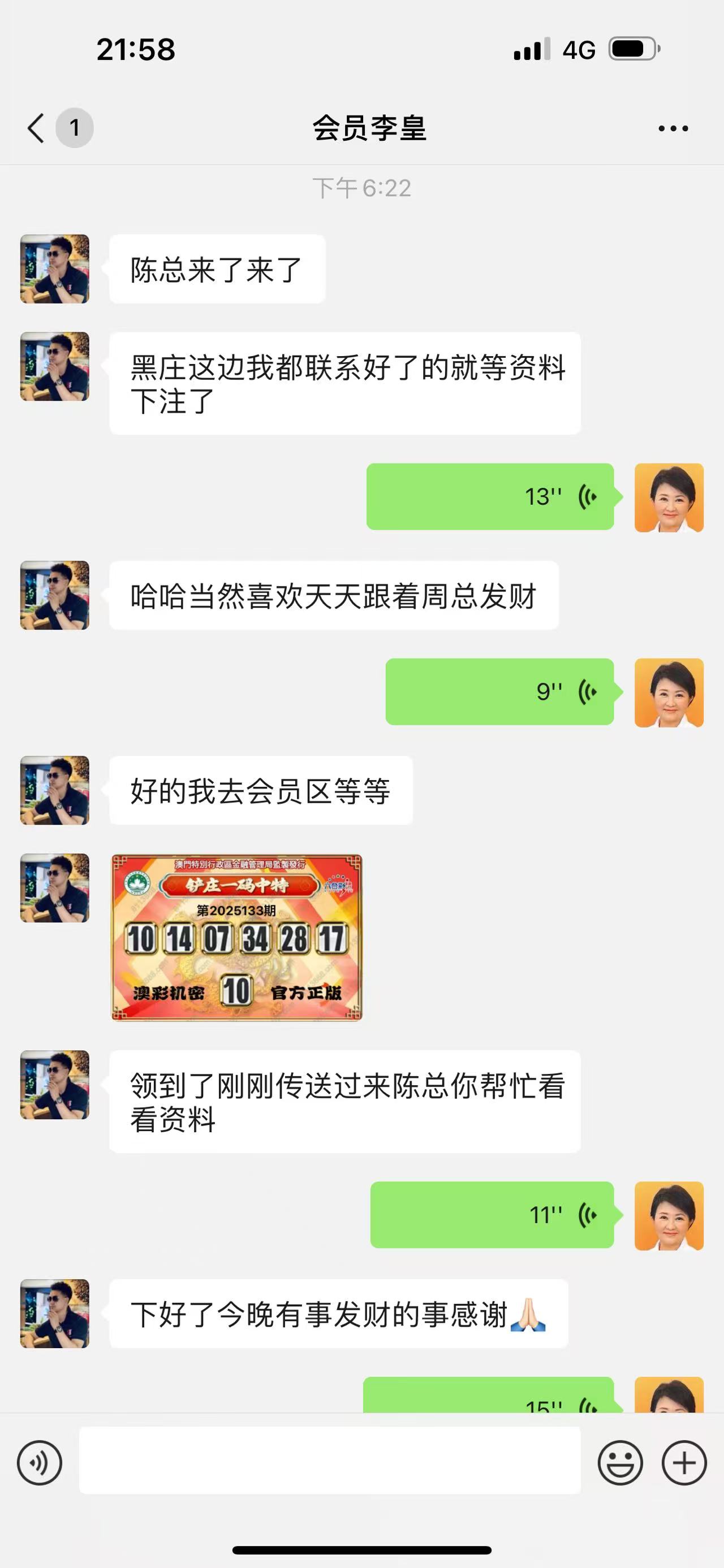Play the 13-second voice message

[x=490, y=497]
